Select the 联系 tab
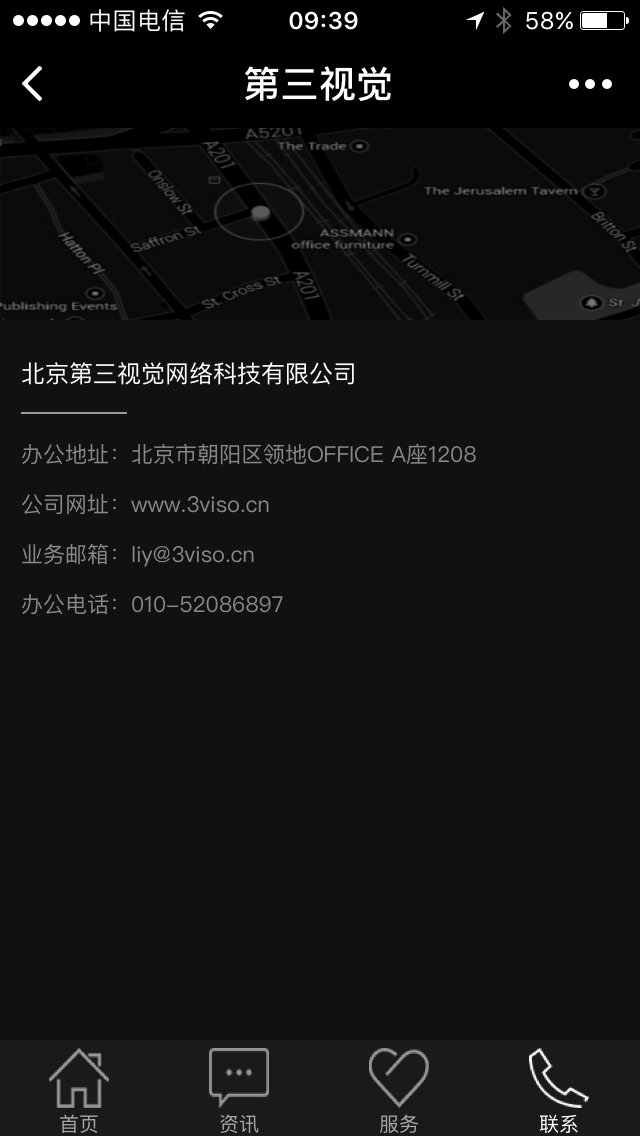640x1136 pixels. [558, 1090]
